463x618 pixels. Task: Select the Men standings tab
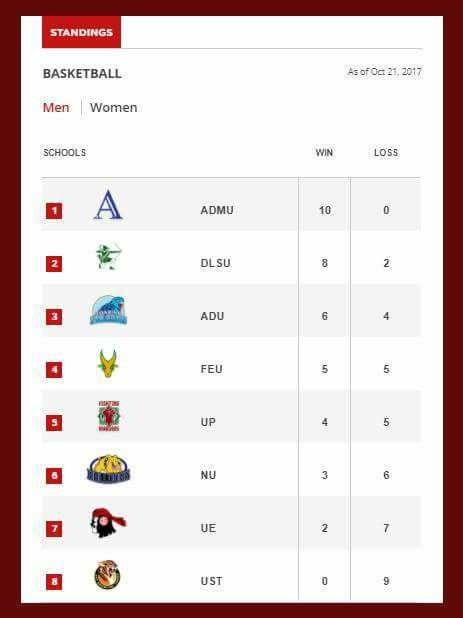click(56, 108)
